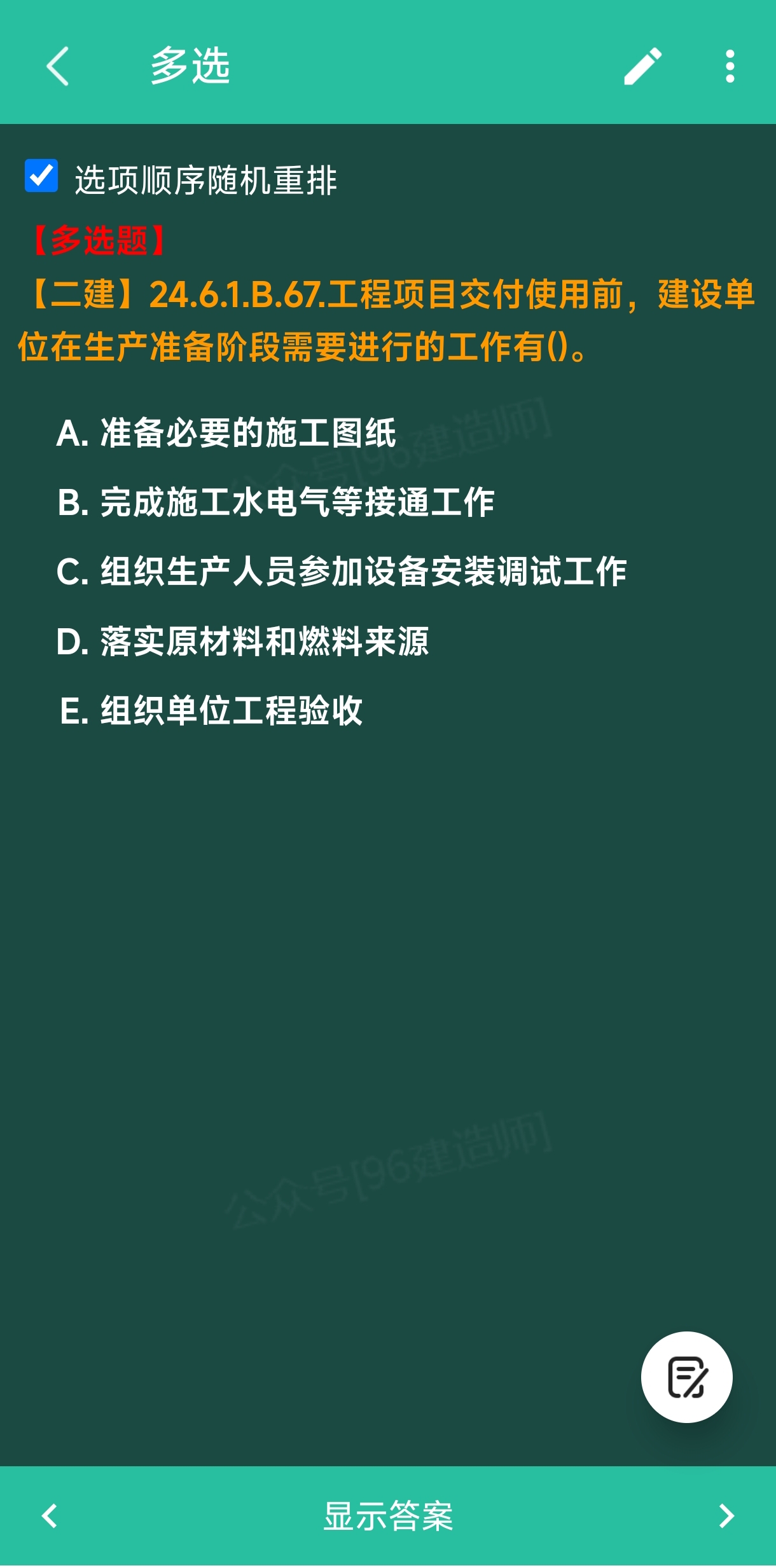The width and height of the screenshot is (776, 1568).
Task: Choose option C 组织生产人员参加设备安装调试工作
Action: pos(342,572)
